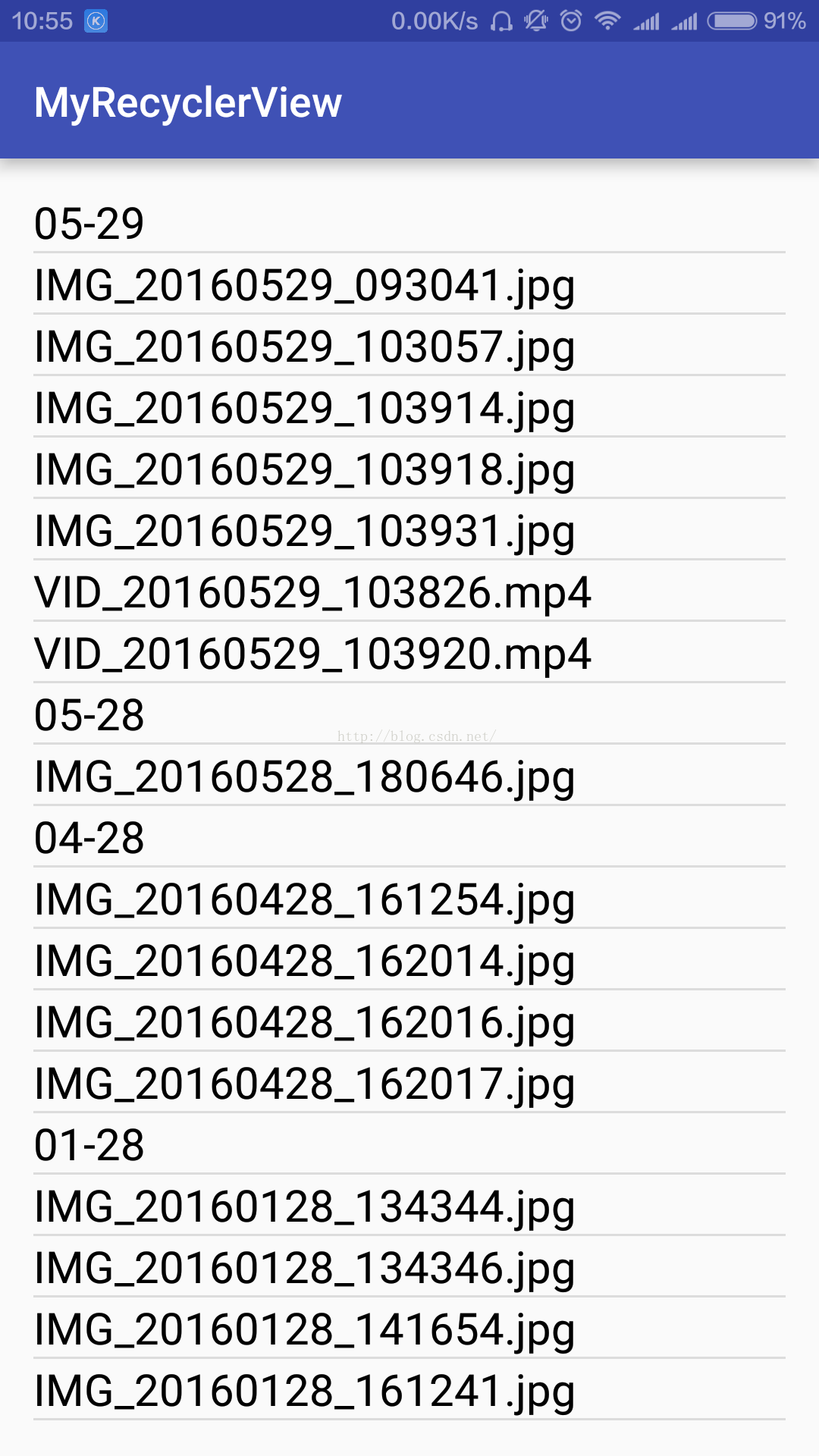
Task: Open the video VID_20160529_103826.mp4
Action: click(312, 592)
